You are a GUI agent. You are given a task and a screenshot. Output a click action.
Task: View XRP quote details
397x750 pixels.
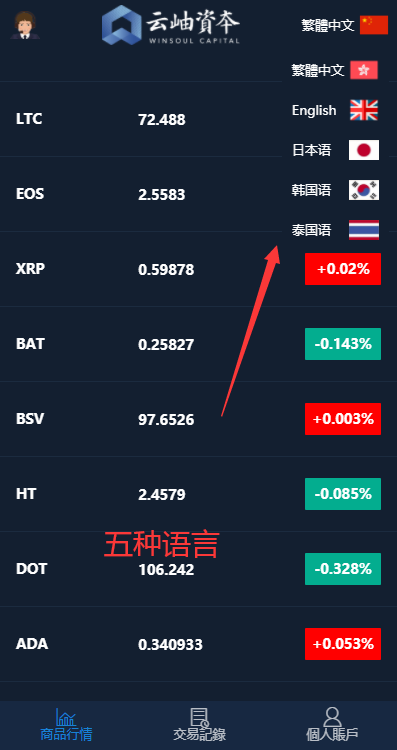tap(198, 269)
